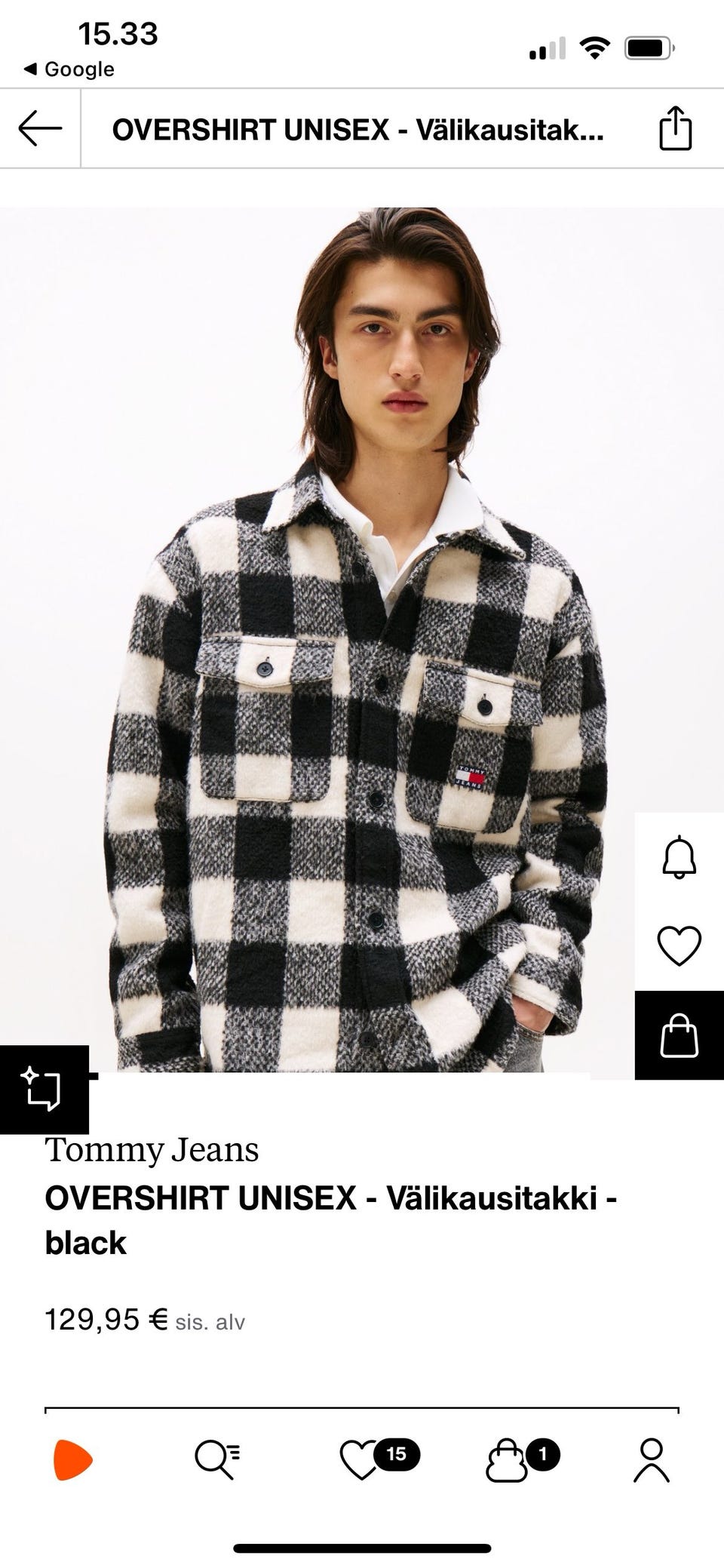The width and height of the screenshot is (724, 1568).
Task: Open the sparkle assistant chat icon
Action: pos(43,1089)
